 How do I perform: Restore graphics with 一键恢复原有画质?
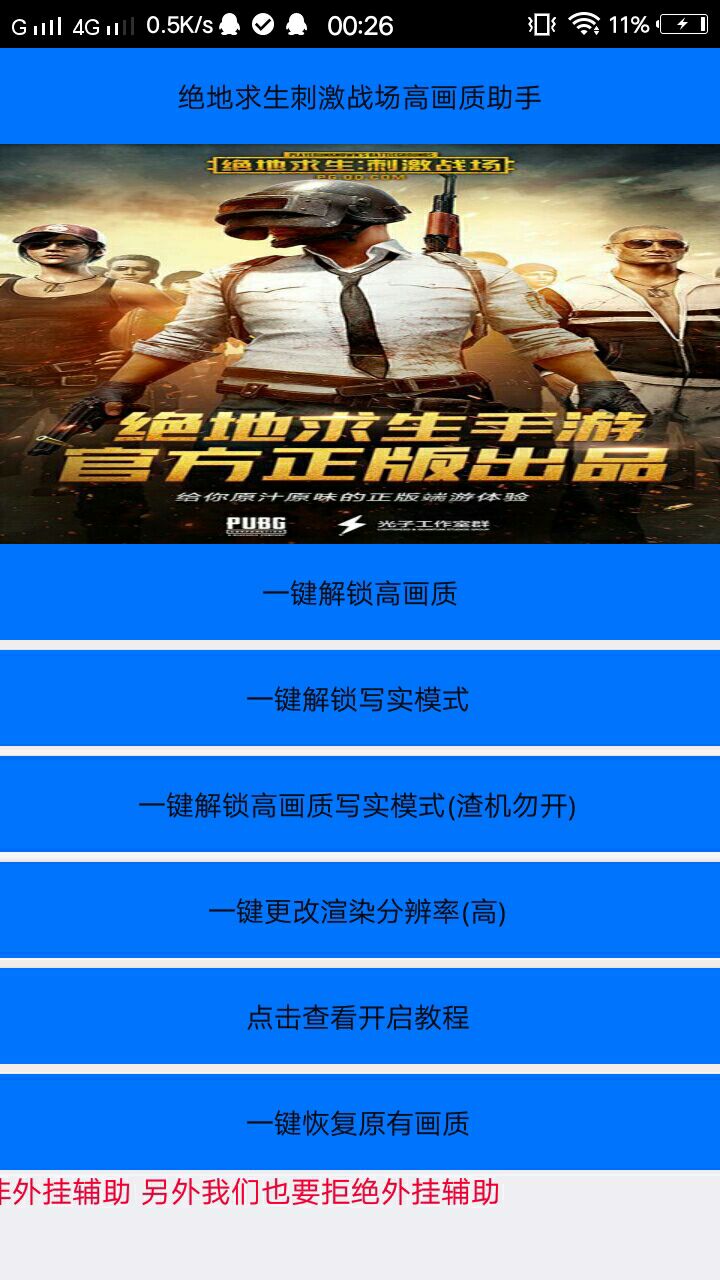[360, 1122]
